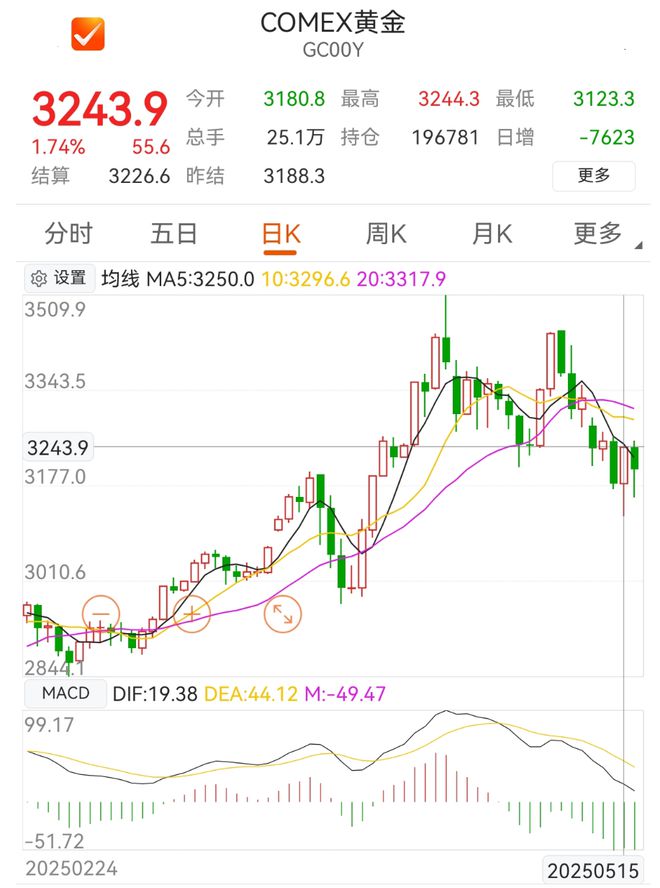Screen dimensions: 660x888
Task: Zoom in the chart with plus icon
Action: [192, 613]
